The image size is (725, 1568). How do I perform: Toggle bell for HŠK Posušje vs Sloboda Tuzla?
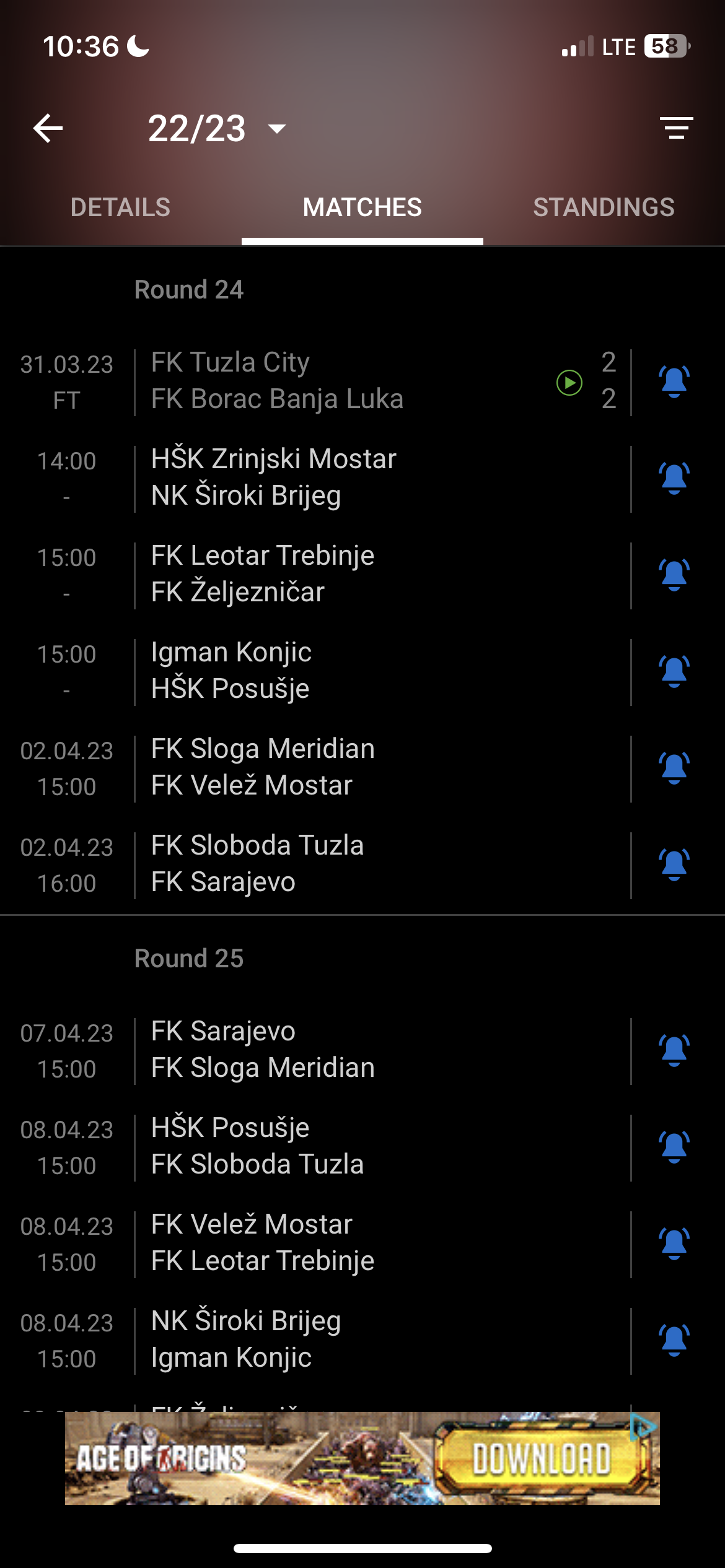tap(674, 1147)
